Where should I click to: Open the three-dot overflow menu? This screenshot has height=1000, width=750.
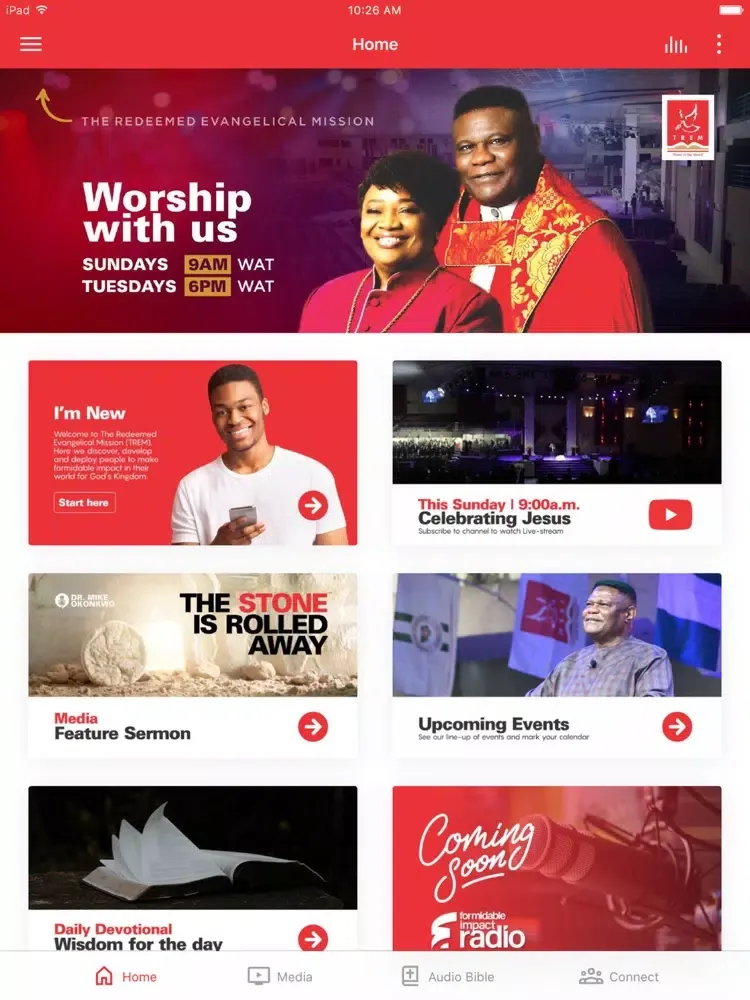click(x=719, y=44)
